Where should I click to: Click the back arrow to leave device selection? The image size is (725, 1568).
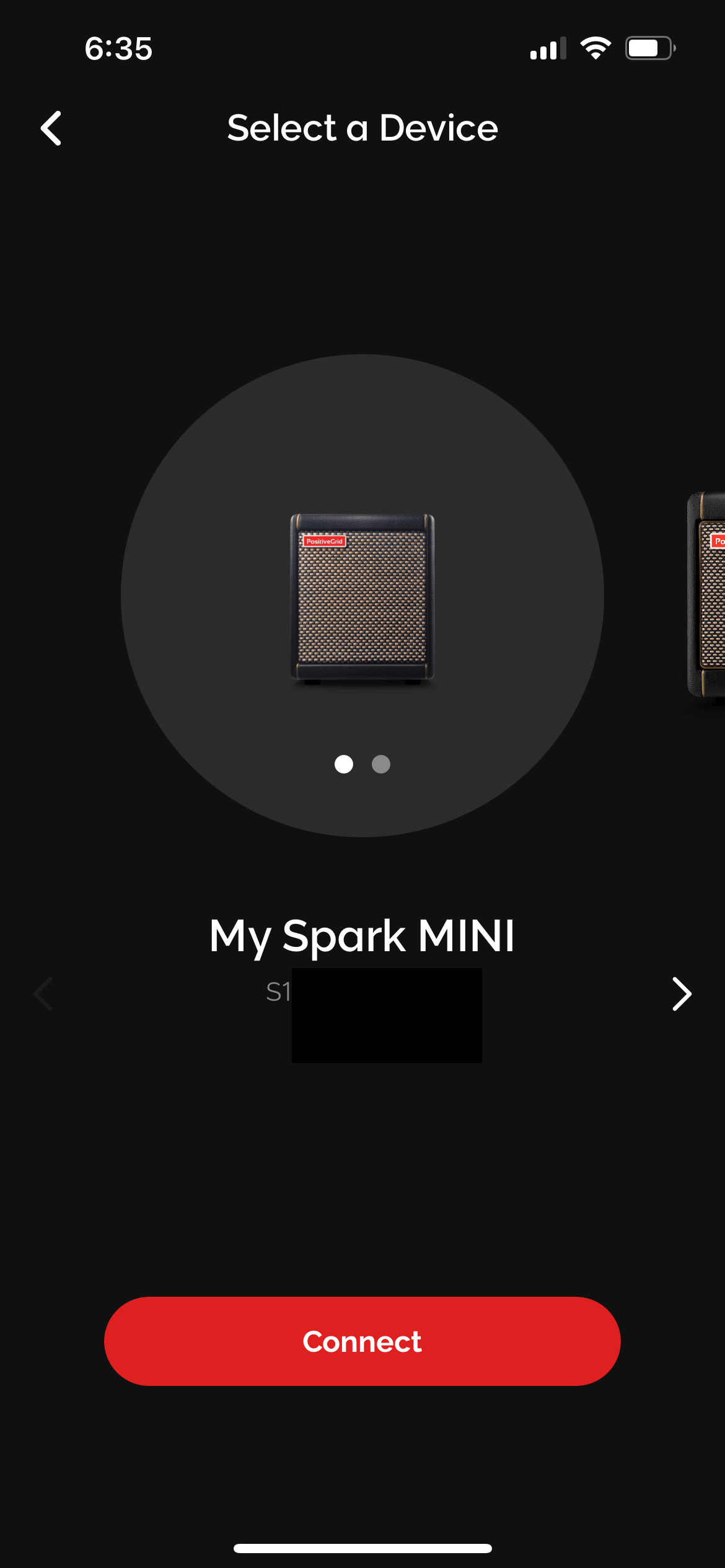coord(51,128)
